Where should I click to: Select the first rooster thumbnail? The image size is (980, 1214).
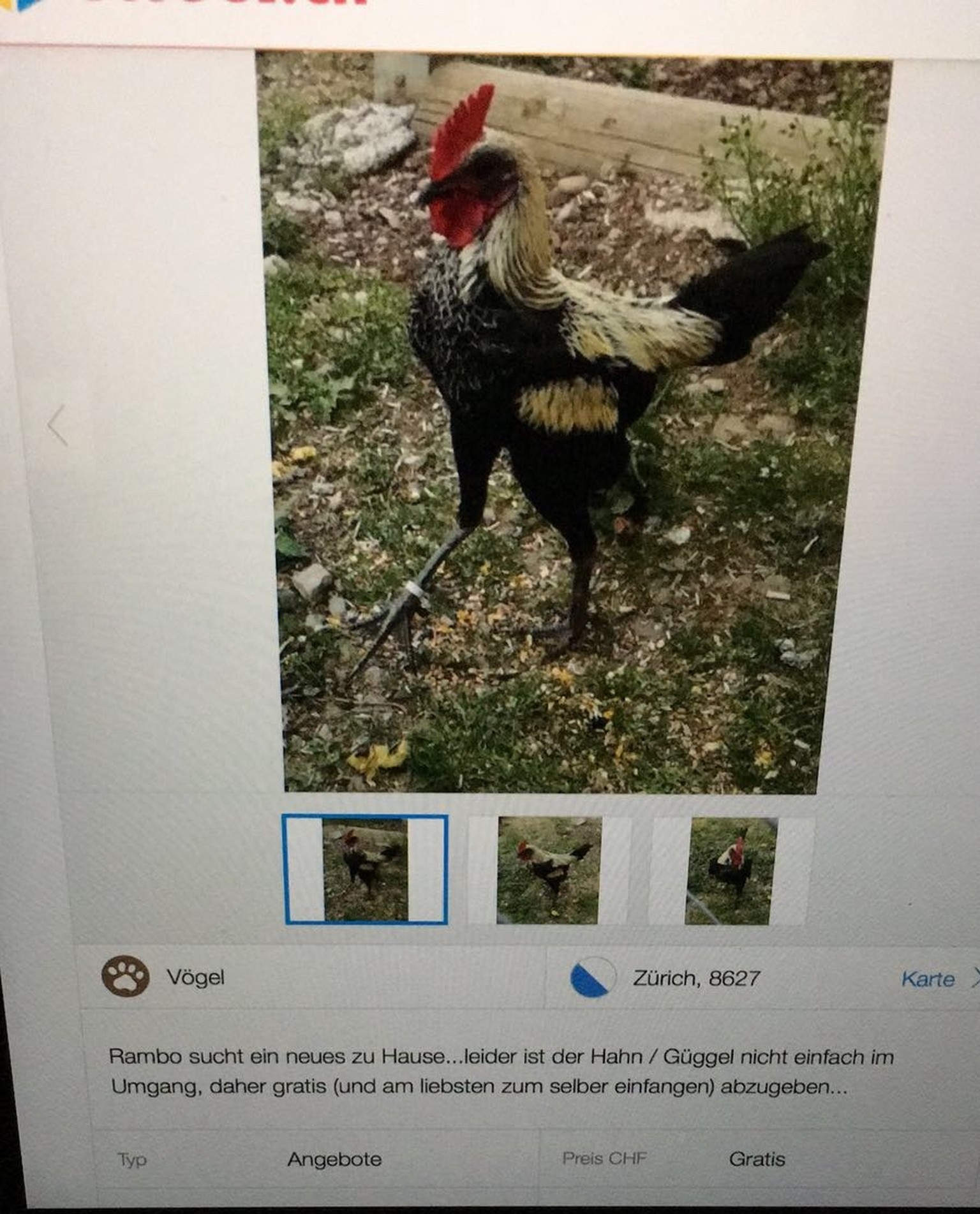pyautogui.click(x=365, y=869)
